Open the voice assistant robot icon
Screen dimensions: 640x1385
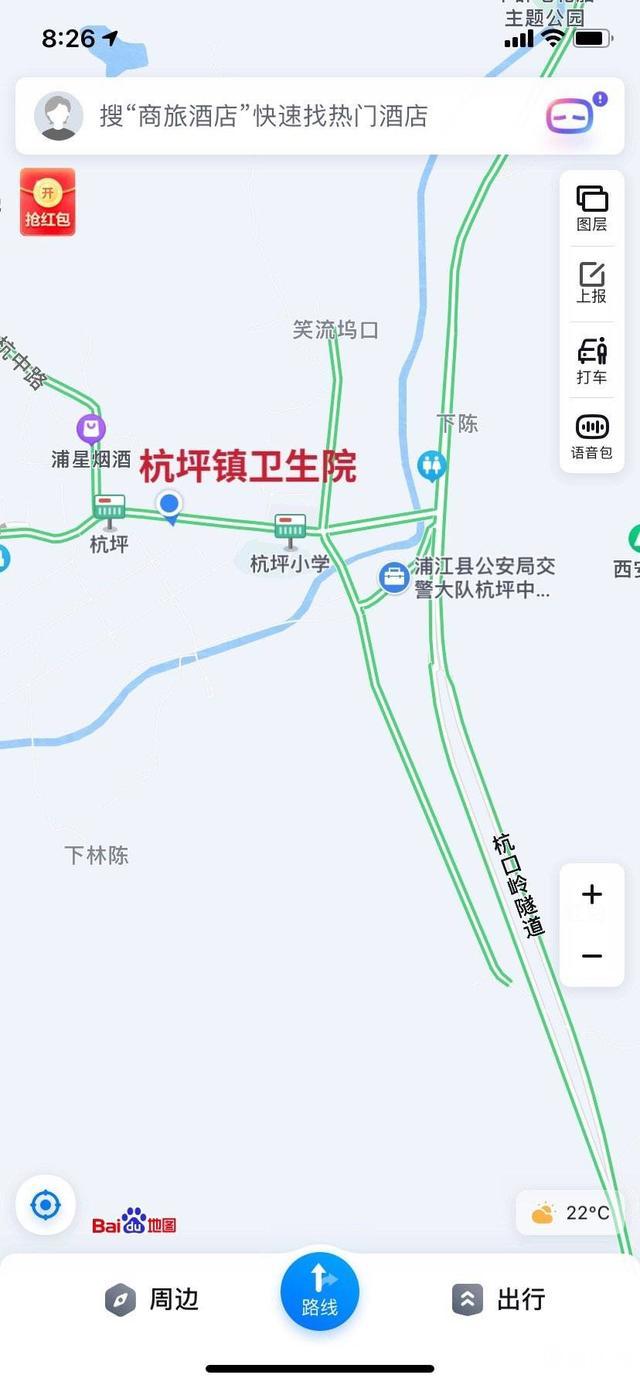point(571,116)
